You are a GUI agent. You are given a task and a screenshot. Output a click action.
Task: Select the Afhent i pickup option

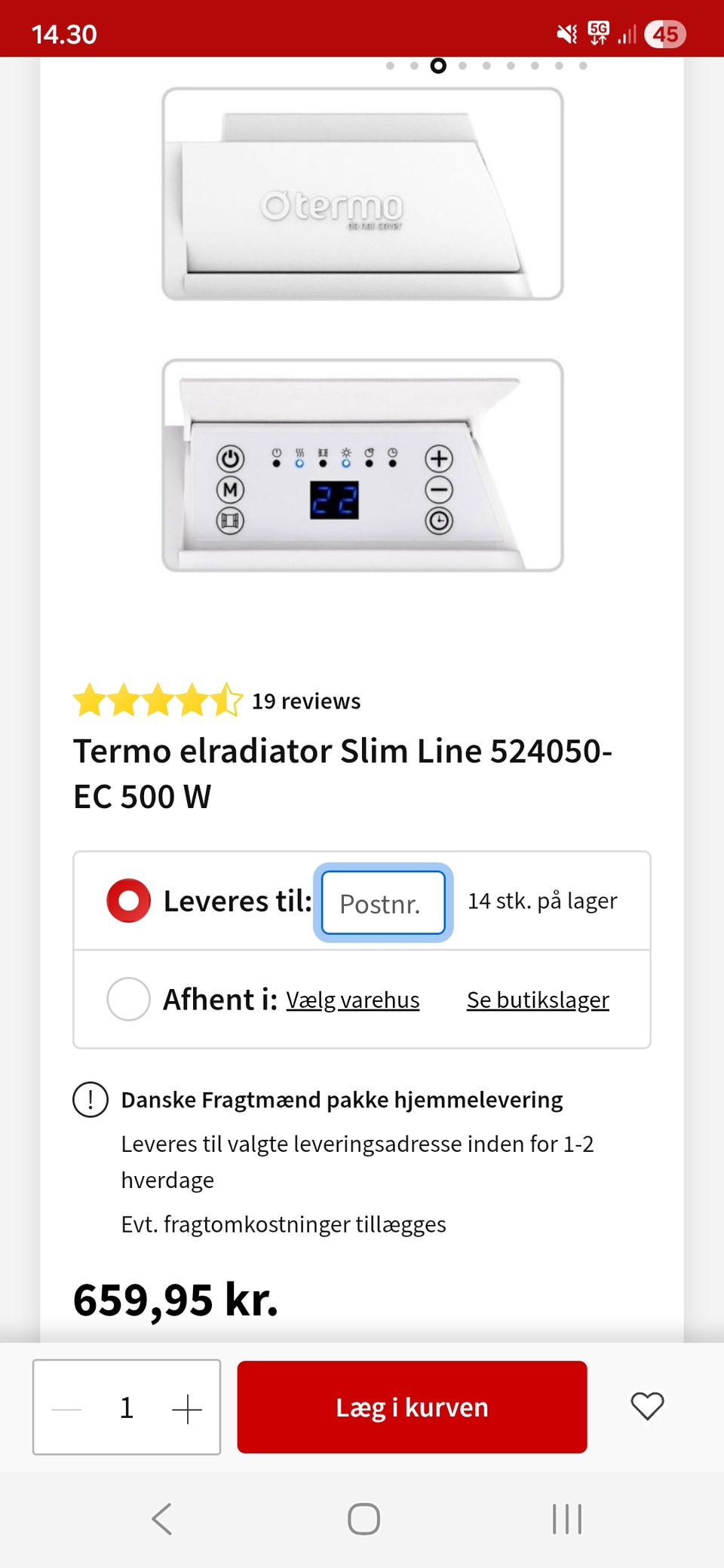coord(129,999)
